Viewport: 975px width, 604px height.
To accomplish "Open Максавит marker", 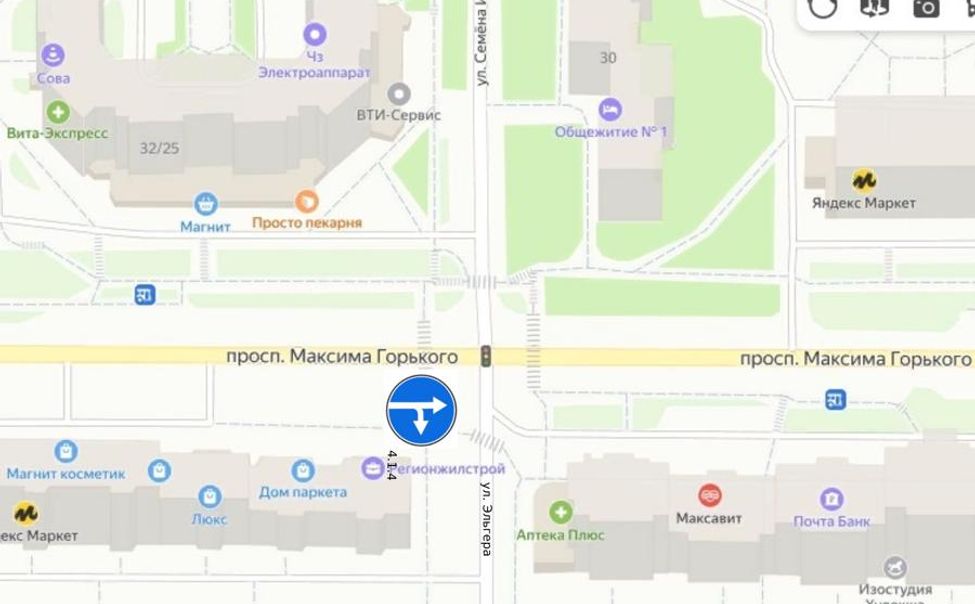I will coord(708,495).
